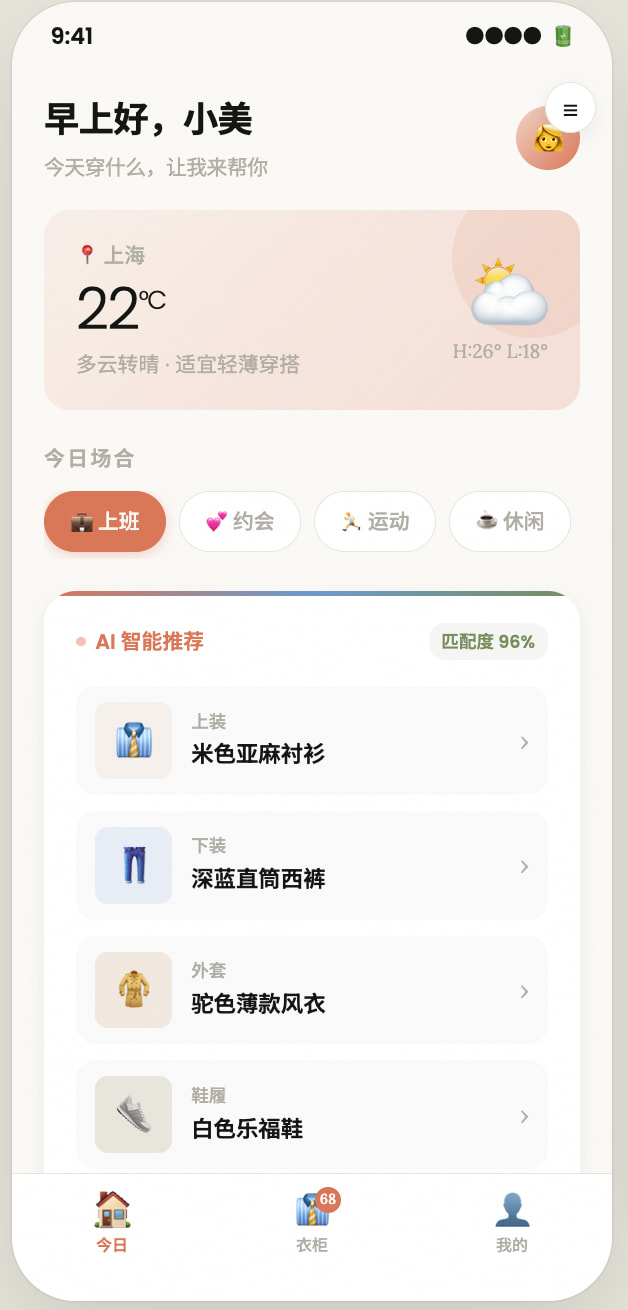This screenshot has height=1310, width=628.
Task: Open the 驼色薄款风衣 outerwear row
Action: pyautogui.click(x=311, y=990)
